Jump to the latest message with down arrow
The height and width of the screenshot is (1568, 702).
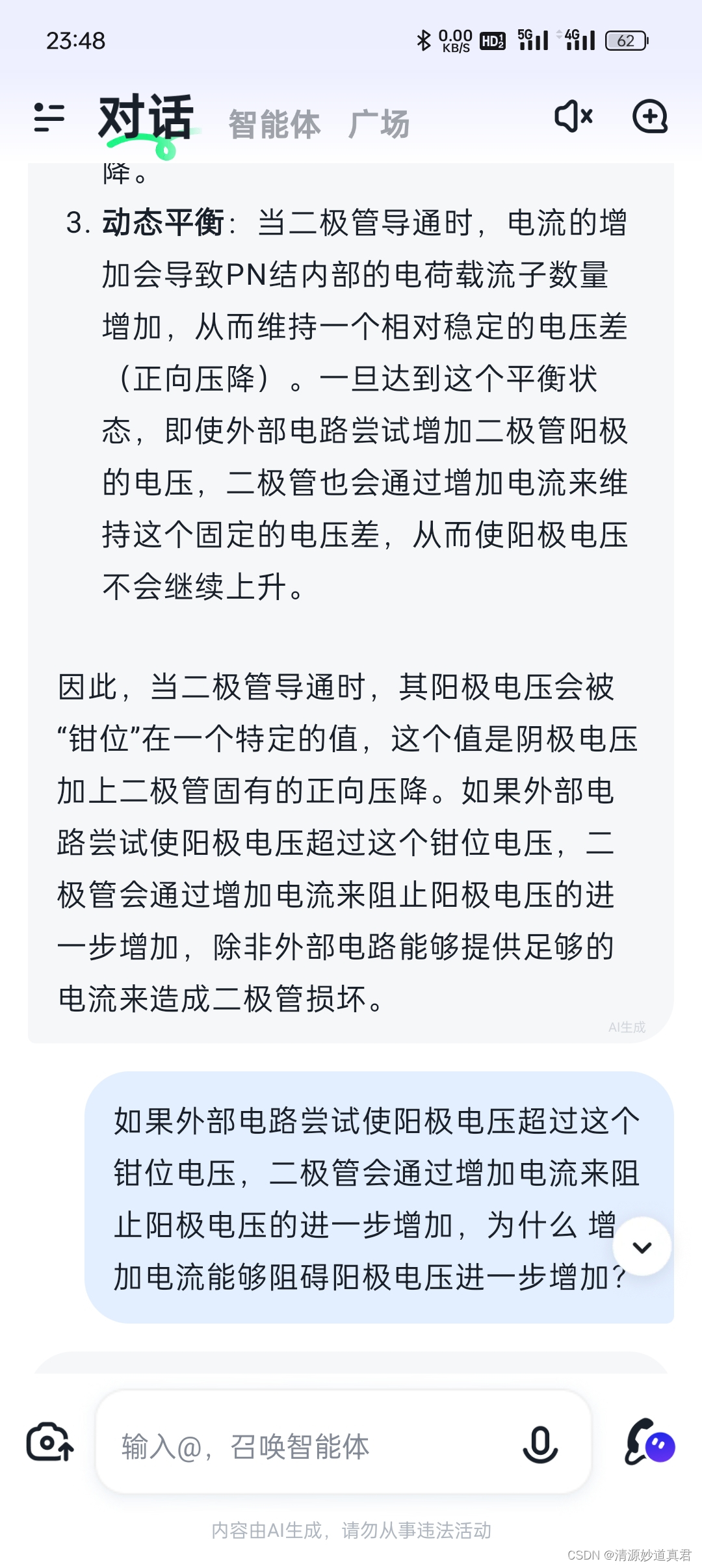(642, 1246)
